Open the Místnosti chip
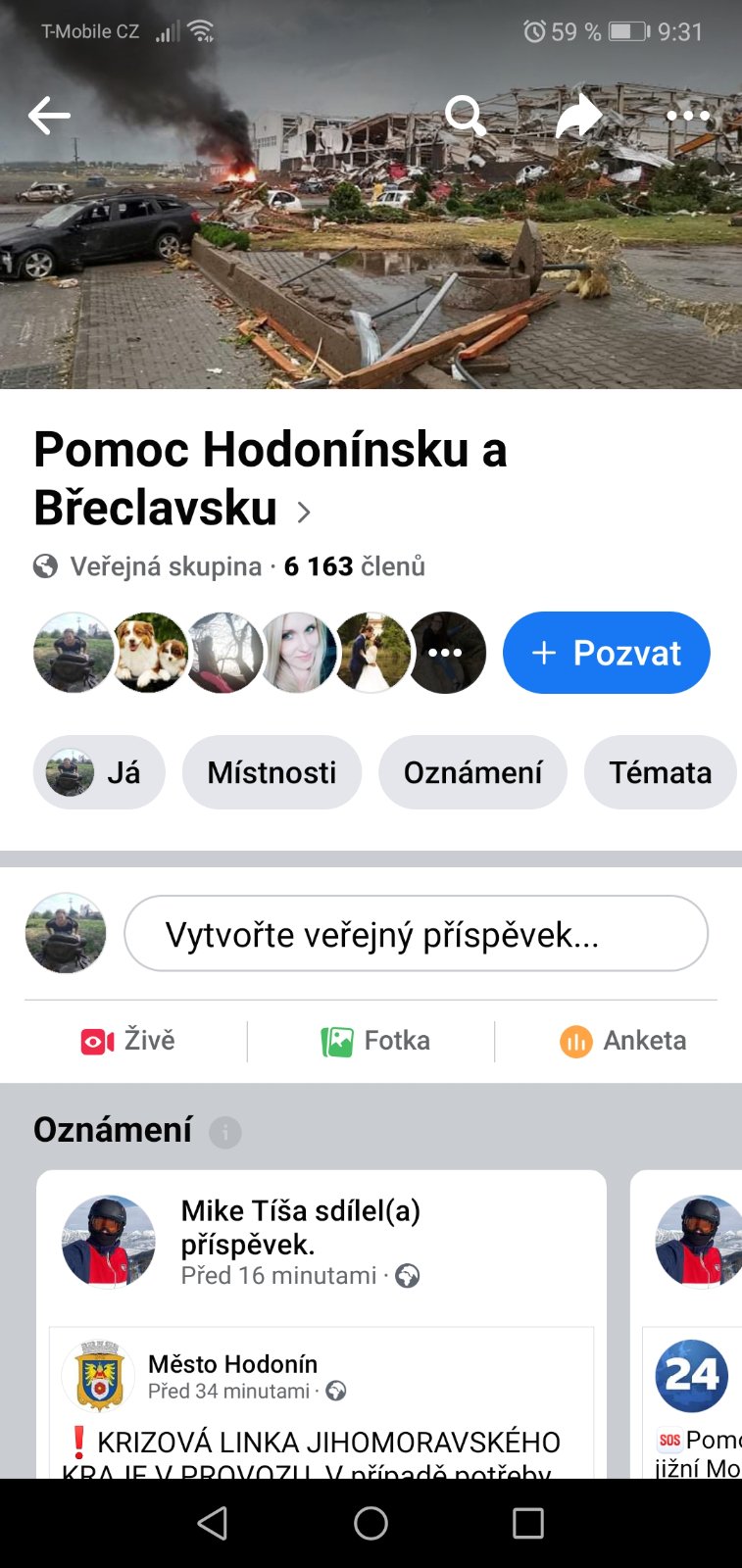The width and height of the screenshot is (742, 1568). click(x=272, y=772)
